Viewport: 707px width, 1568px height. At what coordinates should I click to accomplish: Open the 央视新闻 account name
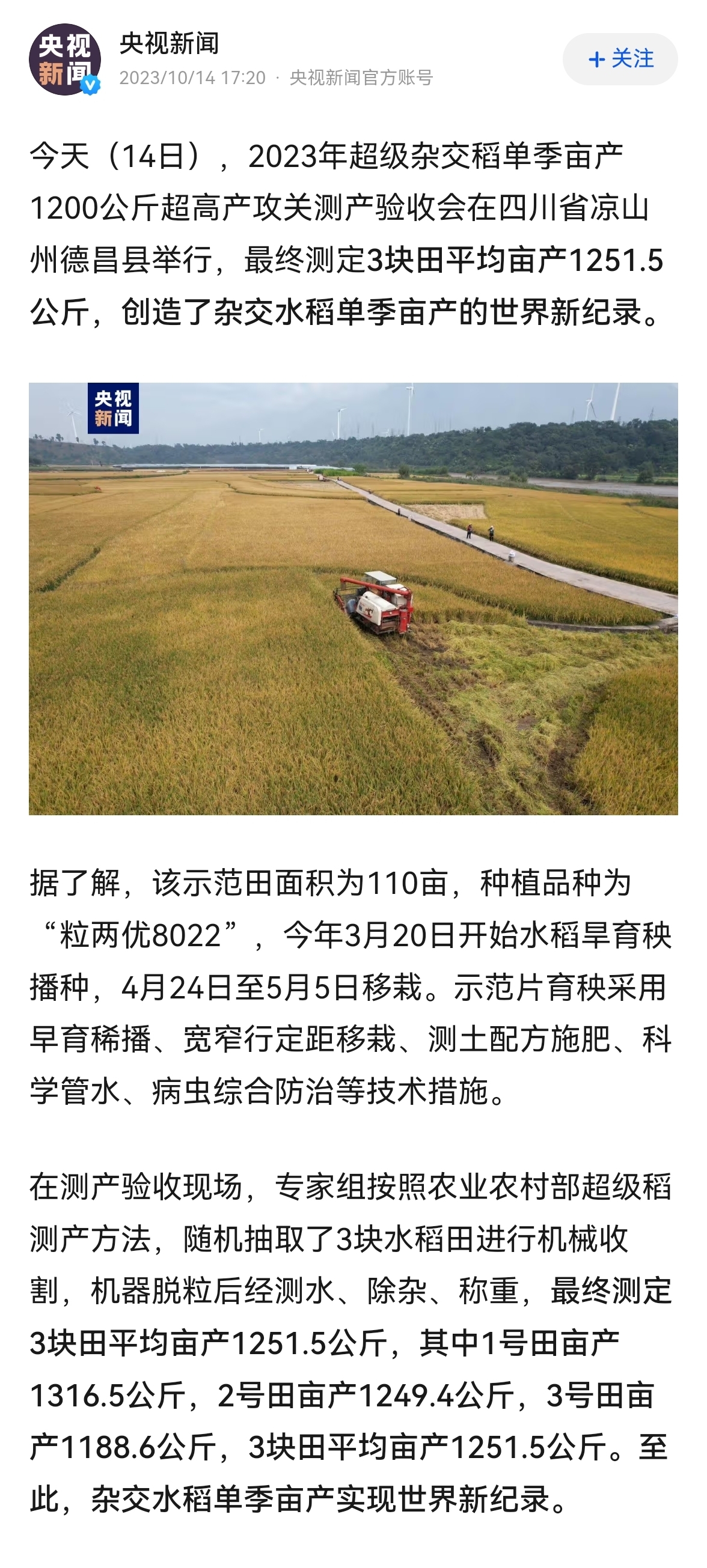[x=169, y=44]
